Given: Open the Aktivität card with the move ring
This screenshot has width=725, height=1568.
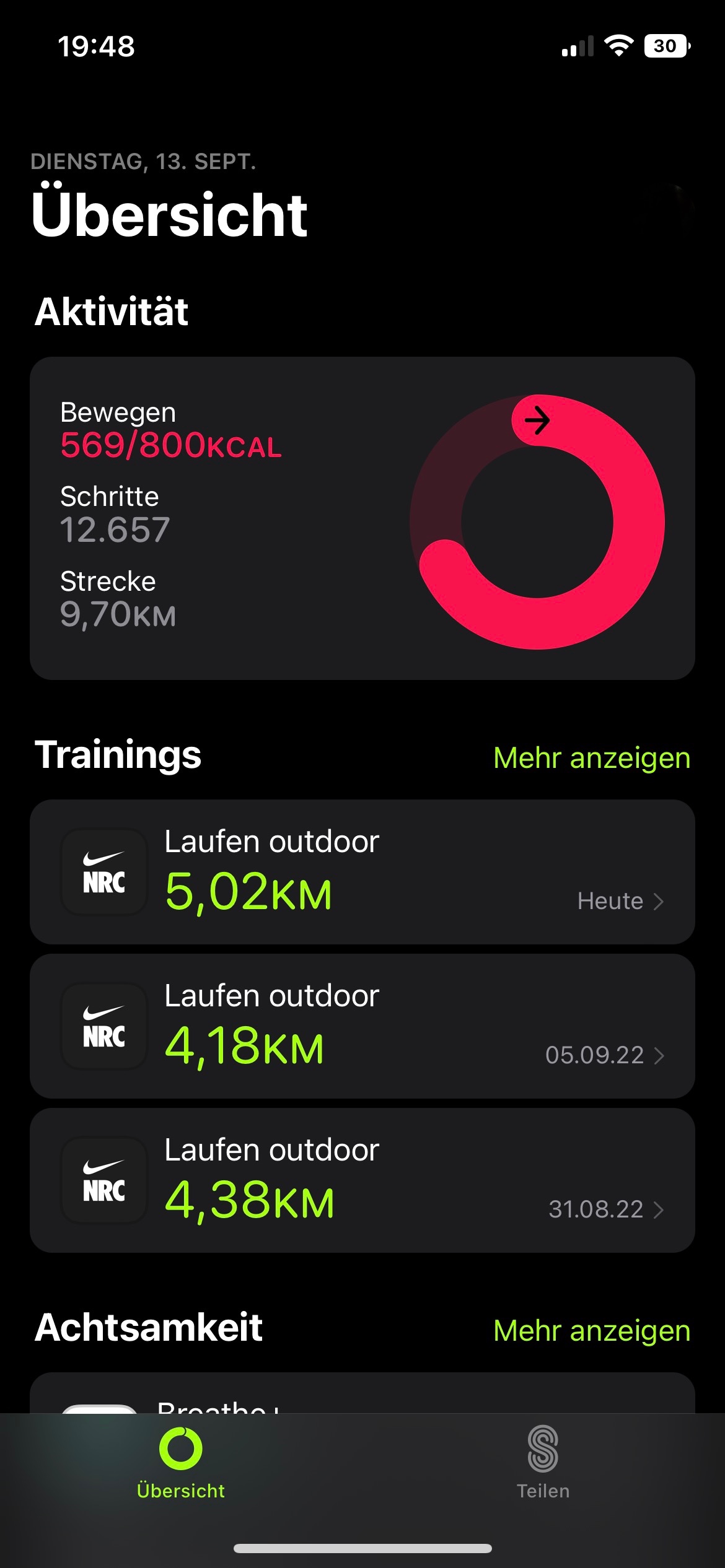Looking at the screenshot, I should pyautogui.click(x=362, y=518).
